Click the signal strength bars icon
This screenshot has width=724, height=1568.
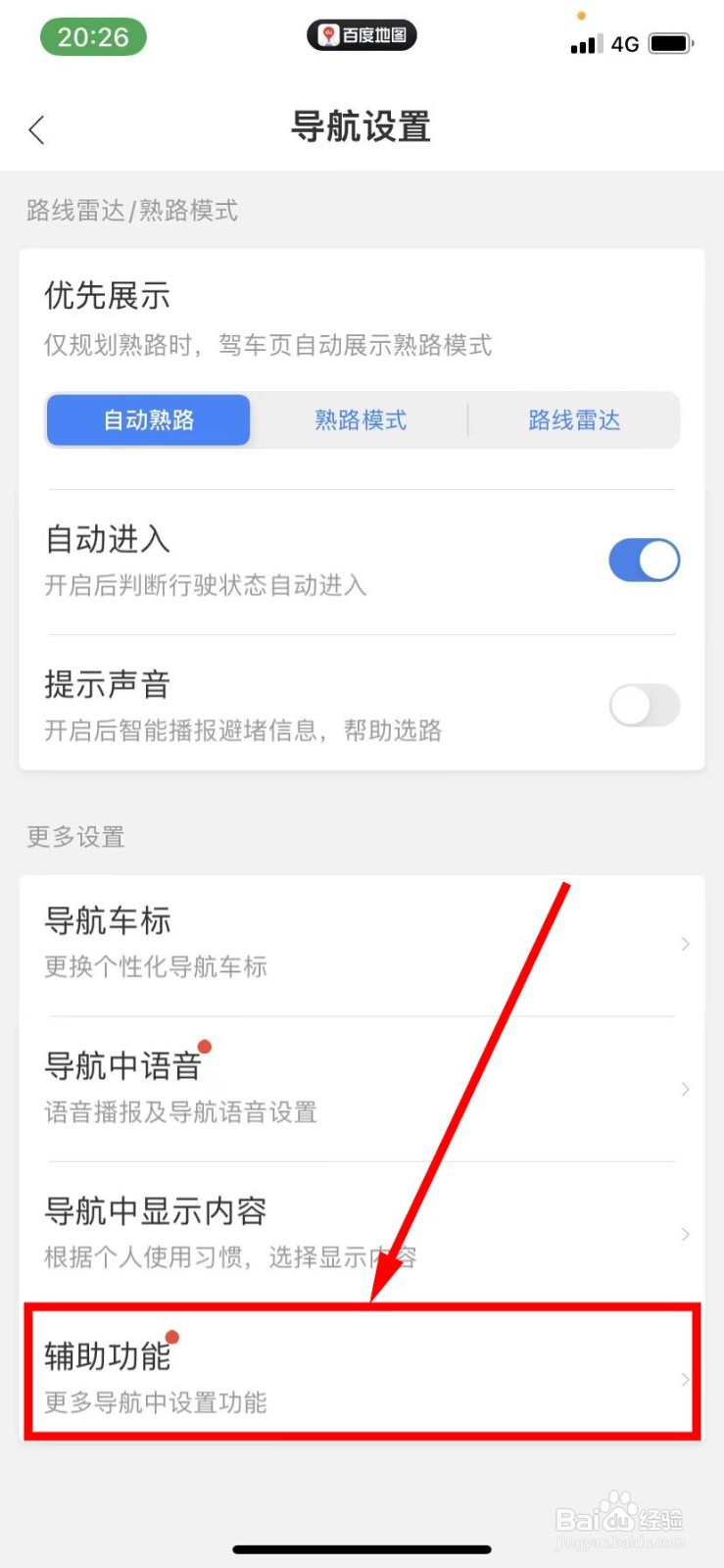tap(582, 43)
